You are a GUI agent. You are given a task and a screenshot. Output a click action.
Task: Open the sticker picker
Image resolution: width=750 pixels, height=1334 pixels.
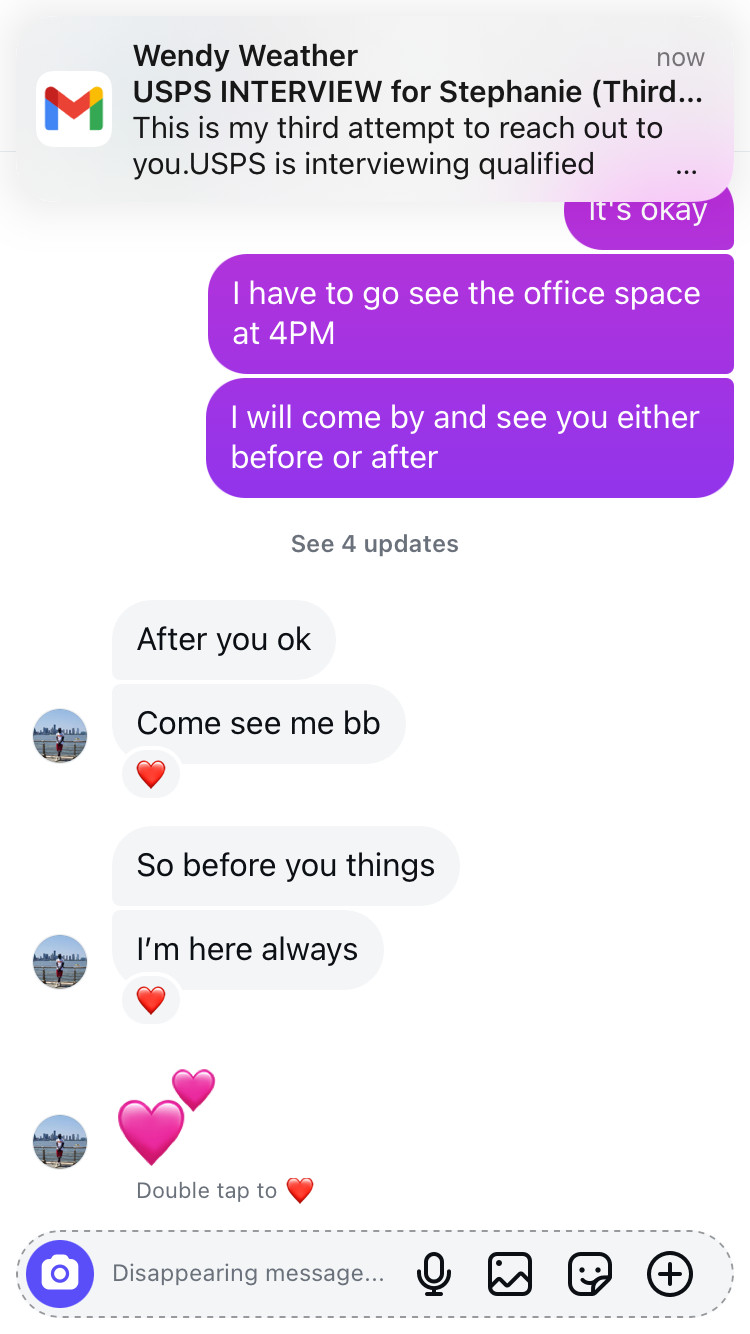tap(590, 1273)
